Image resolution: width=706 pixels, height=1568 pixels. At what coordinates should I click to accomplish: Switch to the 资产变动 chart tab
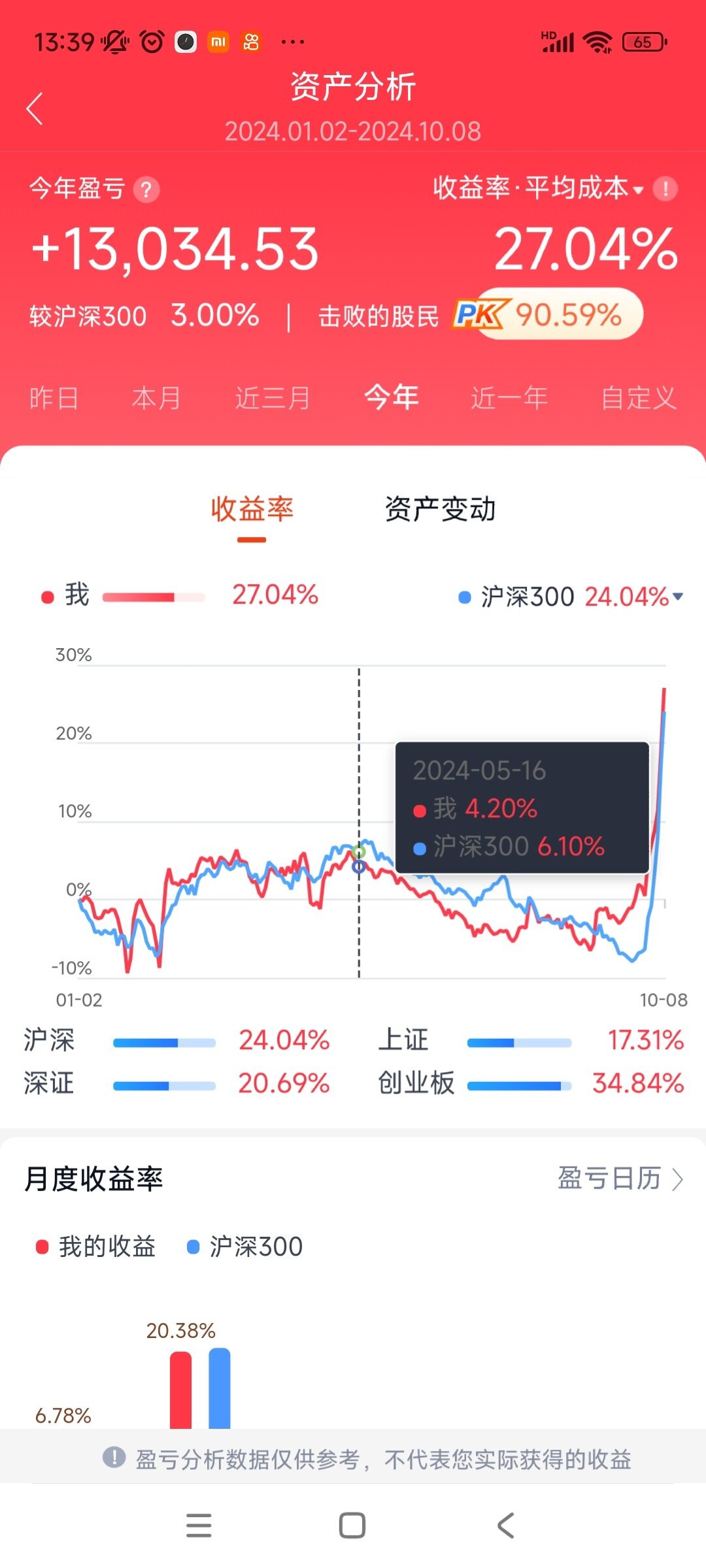coord(440,510)
